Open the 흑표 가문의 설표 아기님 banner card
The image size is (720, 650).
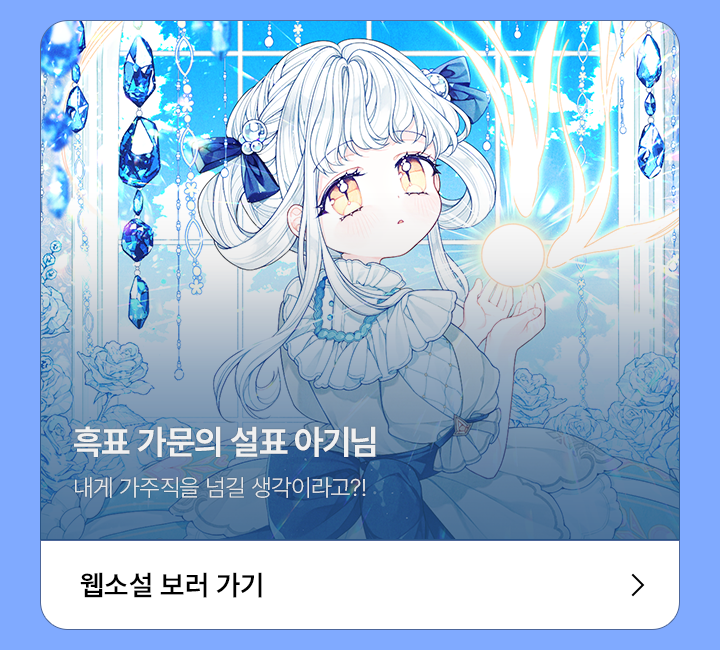(360, 280)
